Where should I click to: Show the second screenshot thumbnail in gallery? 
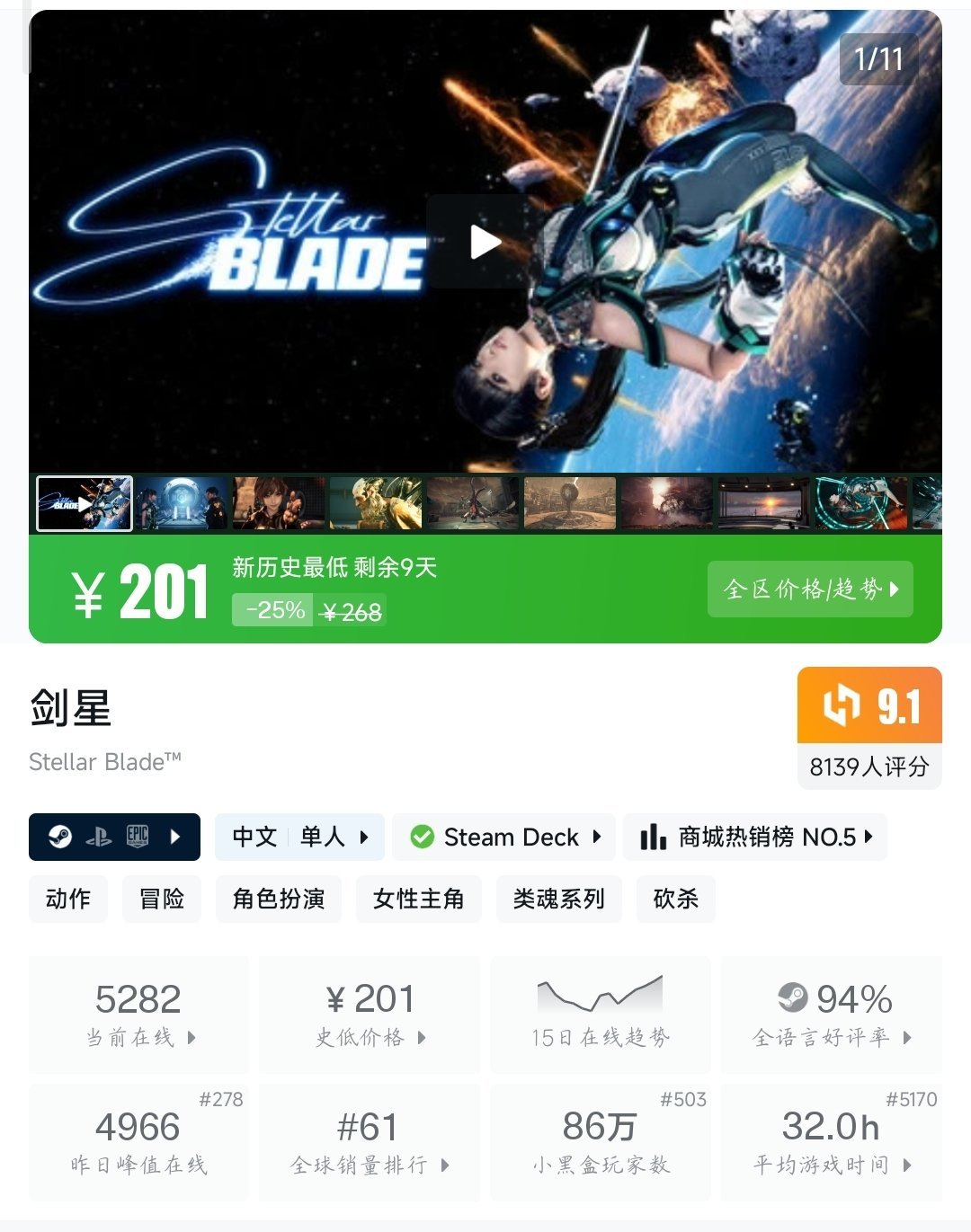(x=182, y=503)
